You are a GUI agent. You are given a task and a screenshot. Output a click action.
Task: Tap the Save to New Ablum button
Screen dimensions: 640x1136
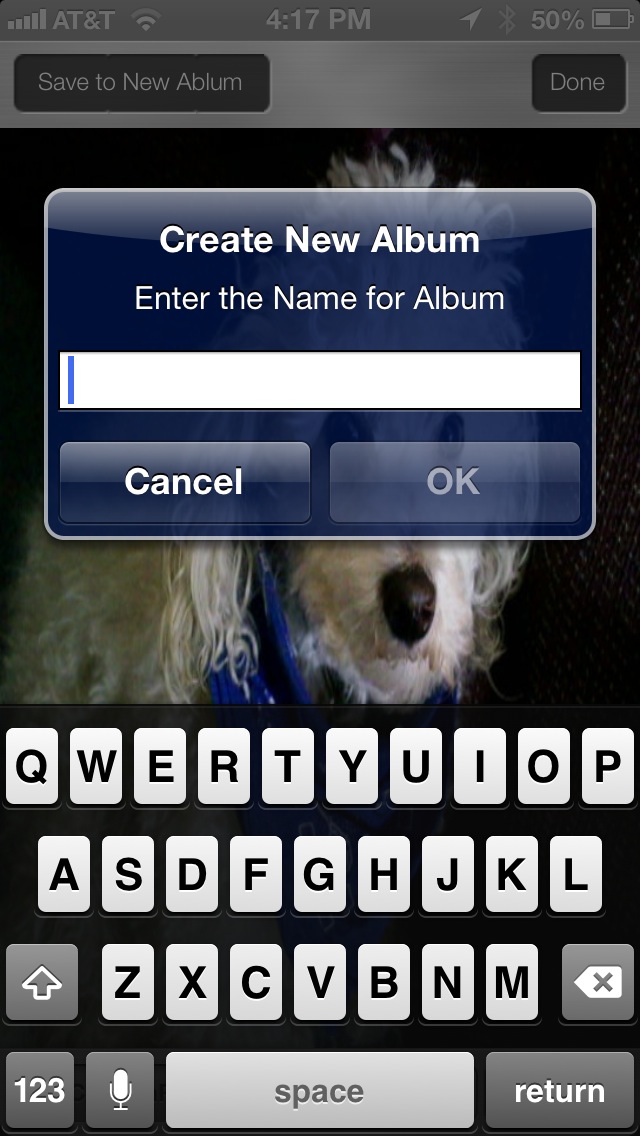pos(141,83)
